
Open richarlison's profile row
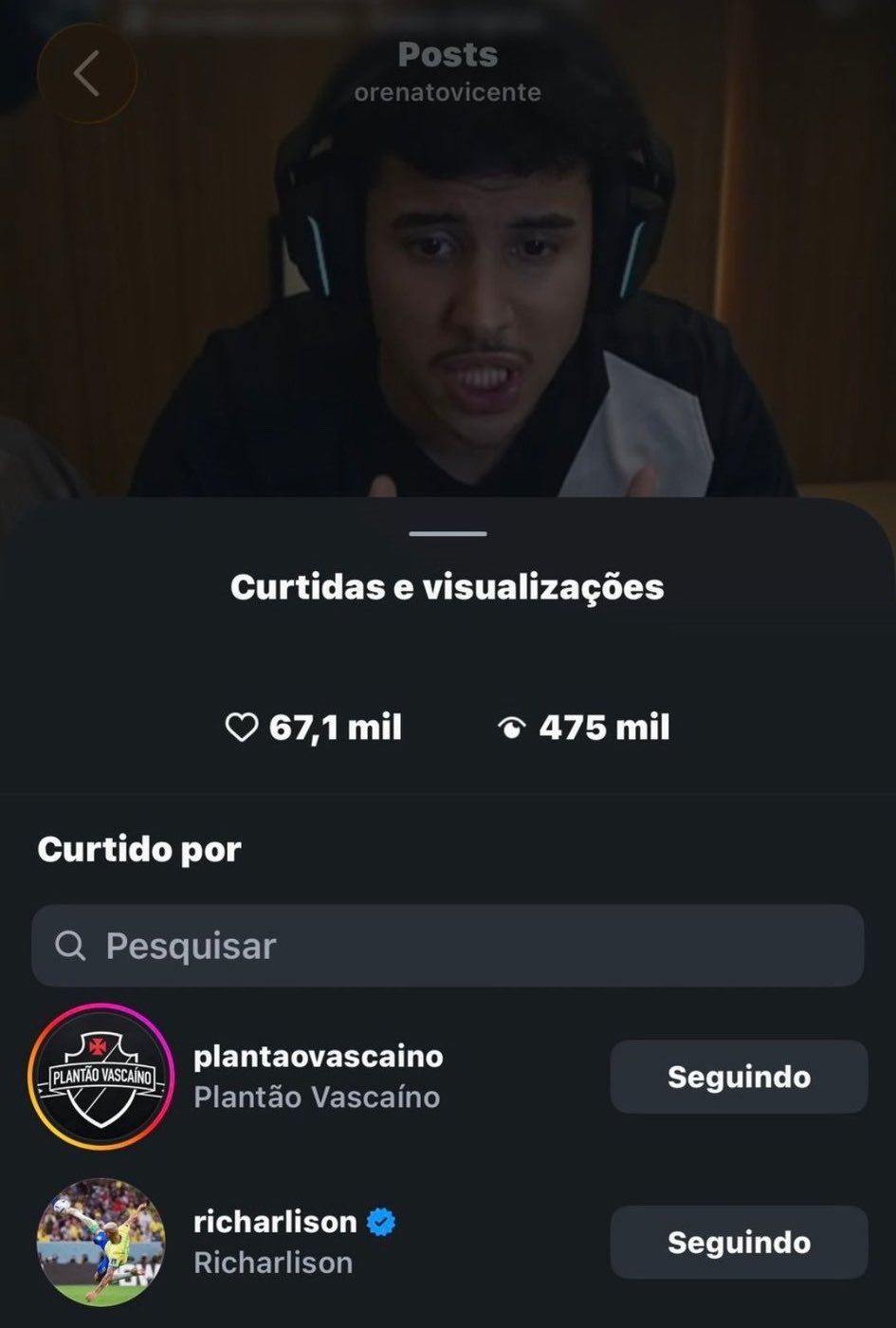coord(448,1243)
